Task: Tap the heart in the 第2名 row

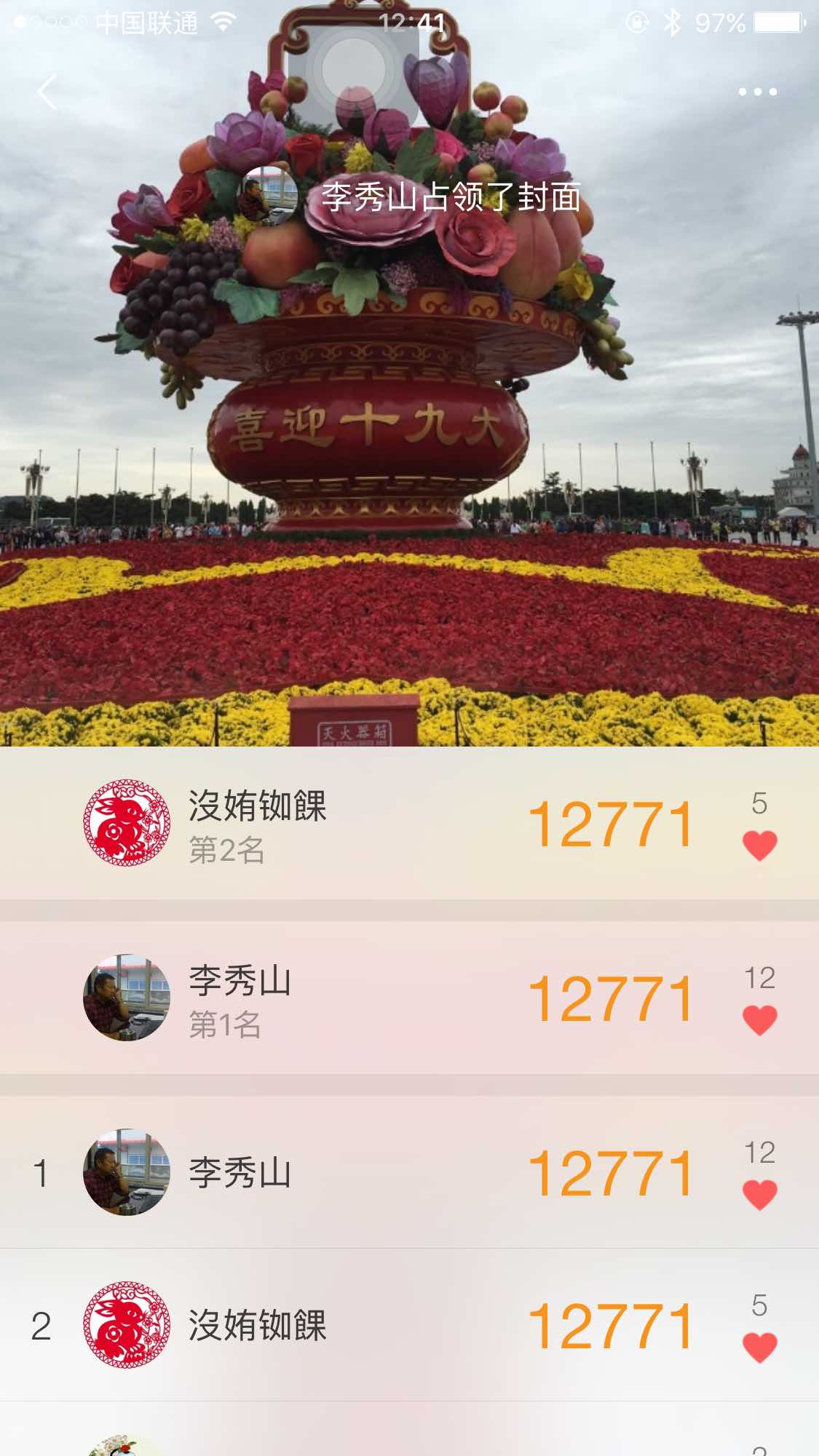Action: coord(759,846)
